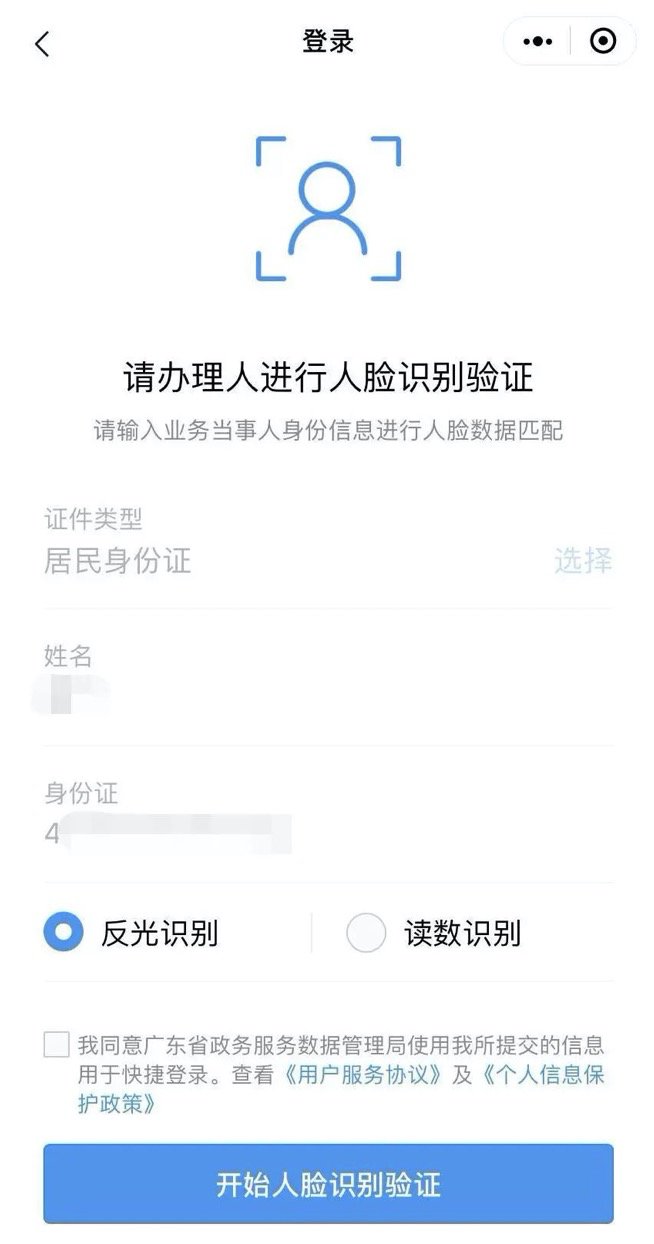
Task: Check the agreement box for 广东省政务服务数据管理局
Action: (x=56, y=1046)
